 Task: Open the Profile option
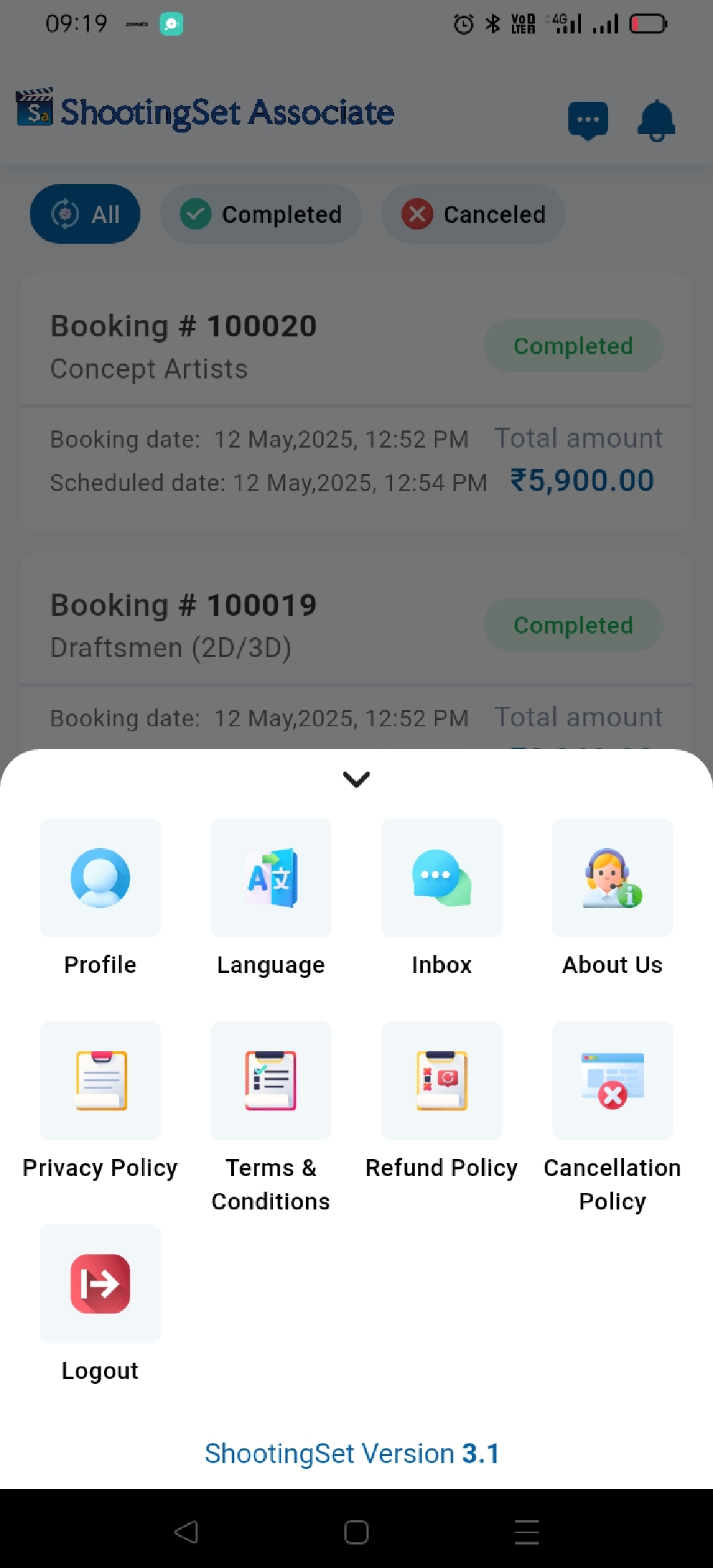click(101, 879)
